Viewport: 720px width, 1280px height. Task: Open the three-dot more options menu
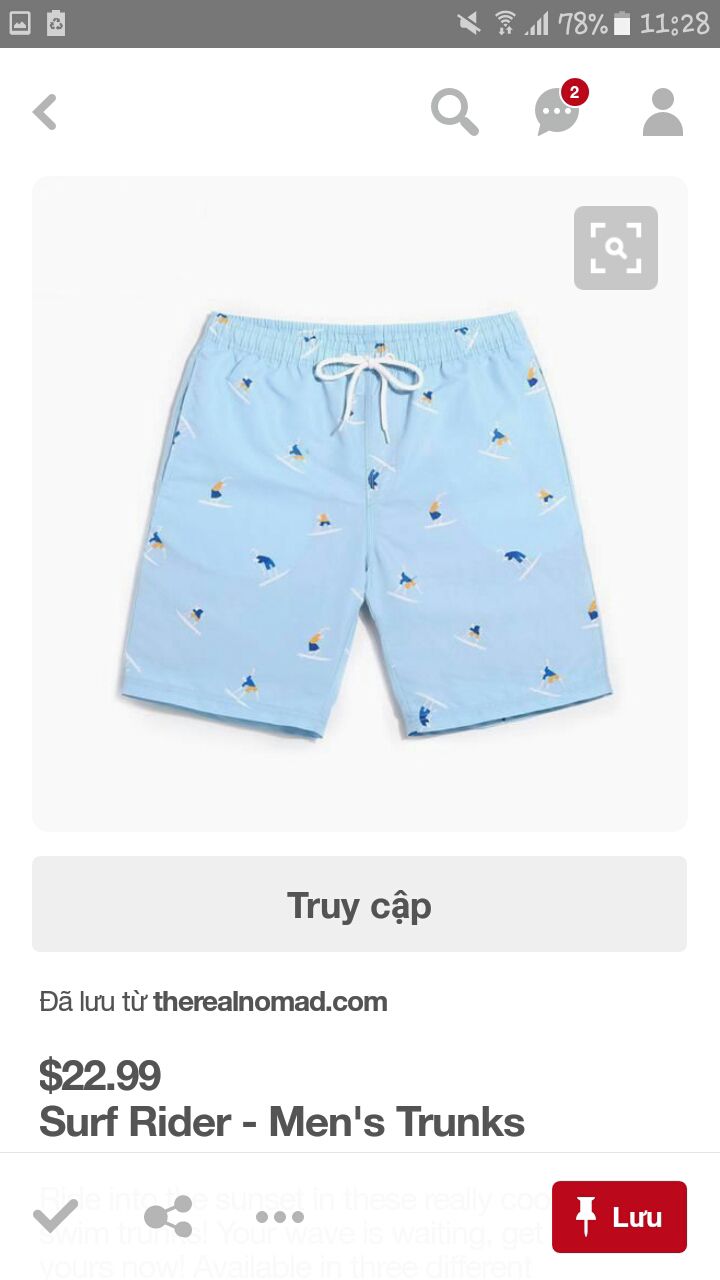[x=280, y=1217]
